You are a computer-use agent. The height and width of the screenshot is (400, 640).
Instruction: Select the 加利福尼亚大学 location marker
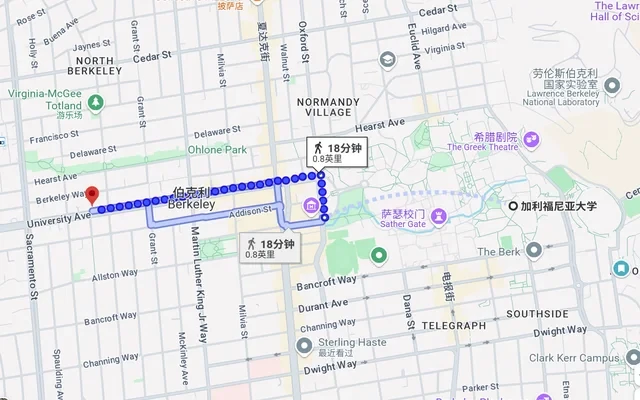[513, 206]
